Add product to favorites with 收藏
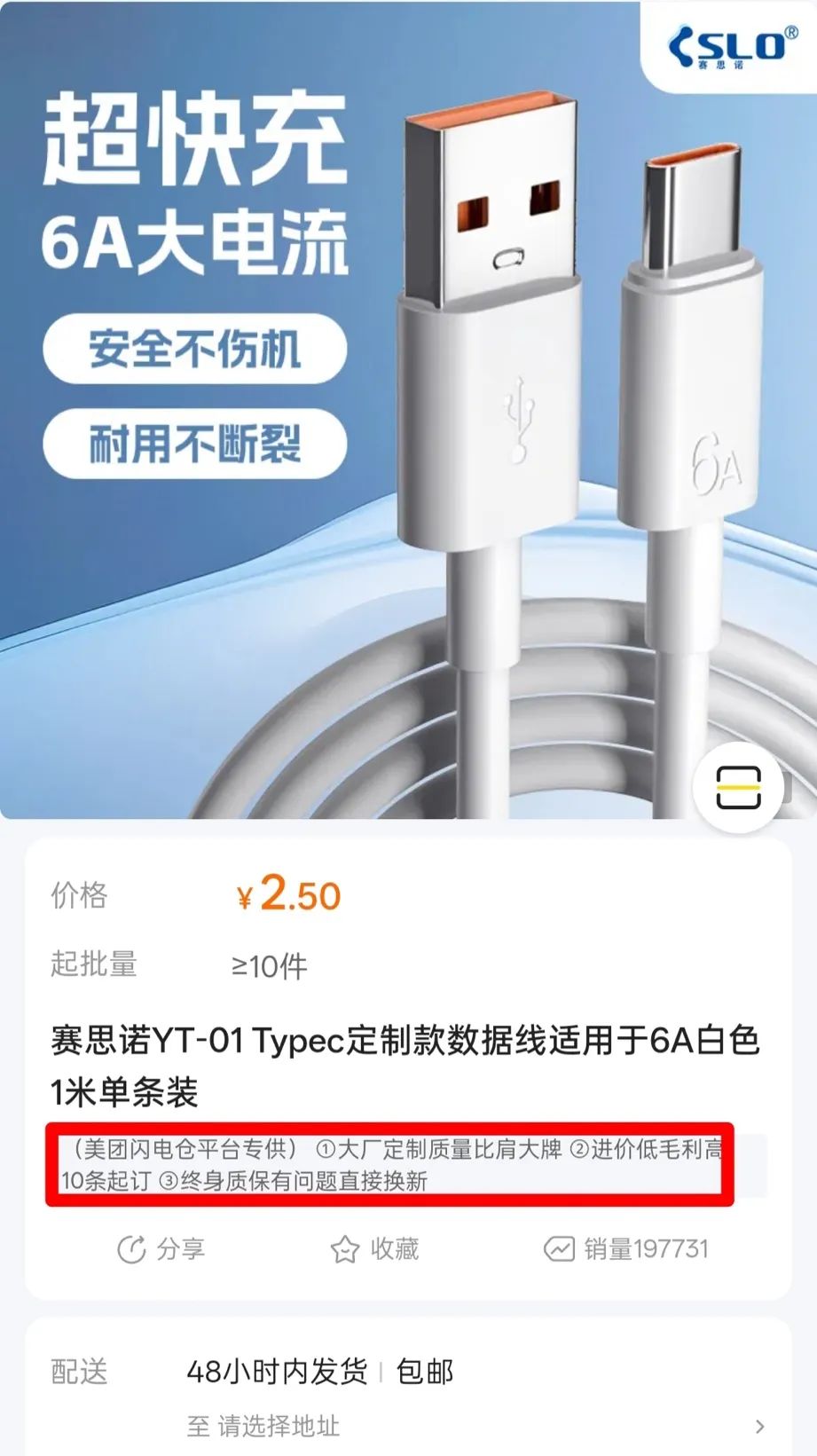817x1456 pixels. (x=374, y=1248)
